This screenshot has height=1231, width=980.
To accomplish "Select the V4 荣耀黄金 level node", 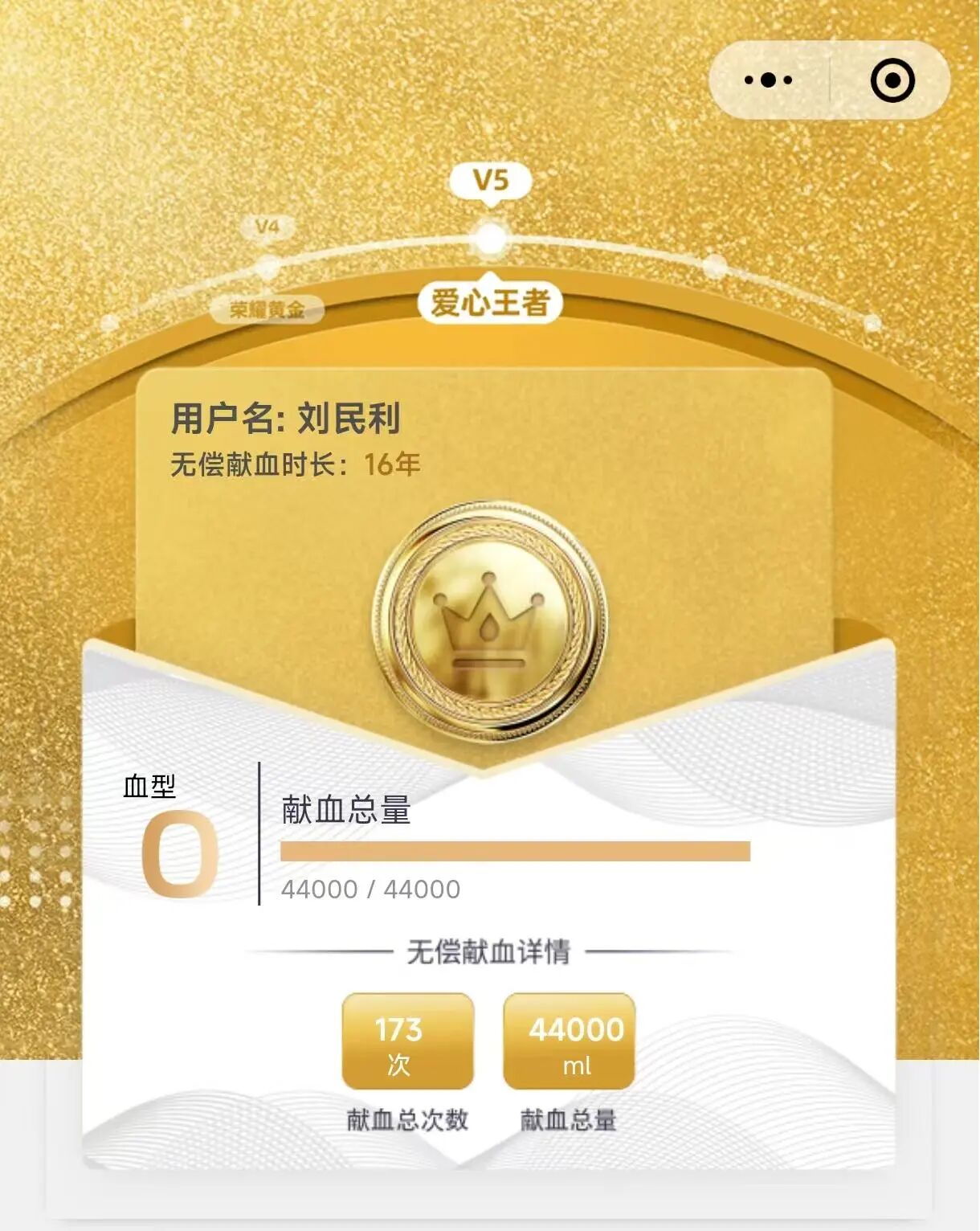I will click(267, 267).
